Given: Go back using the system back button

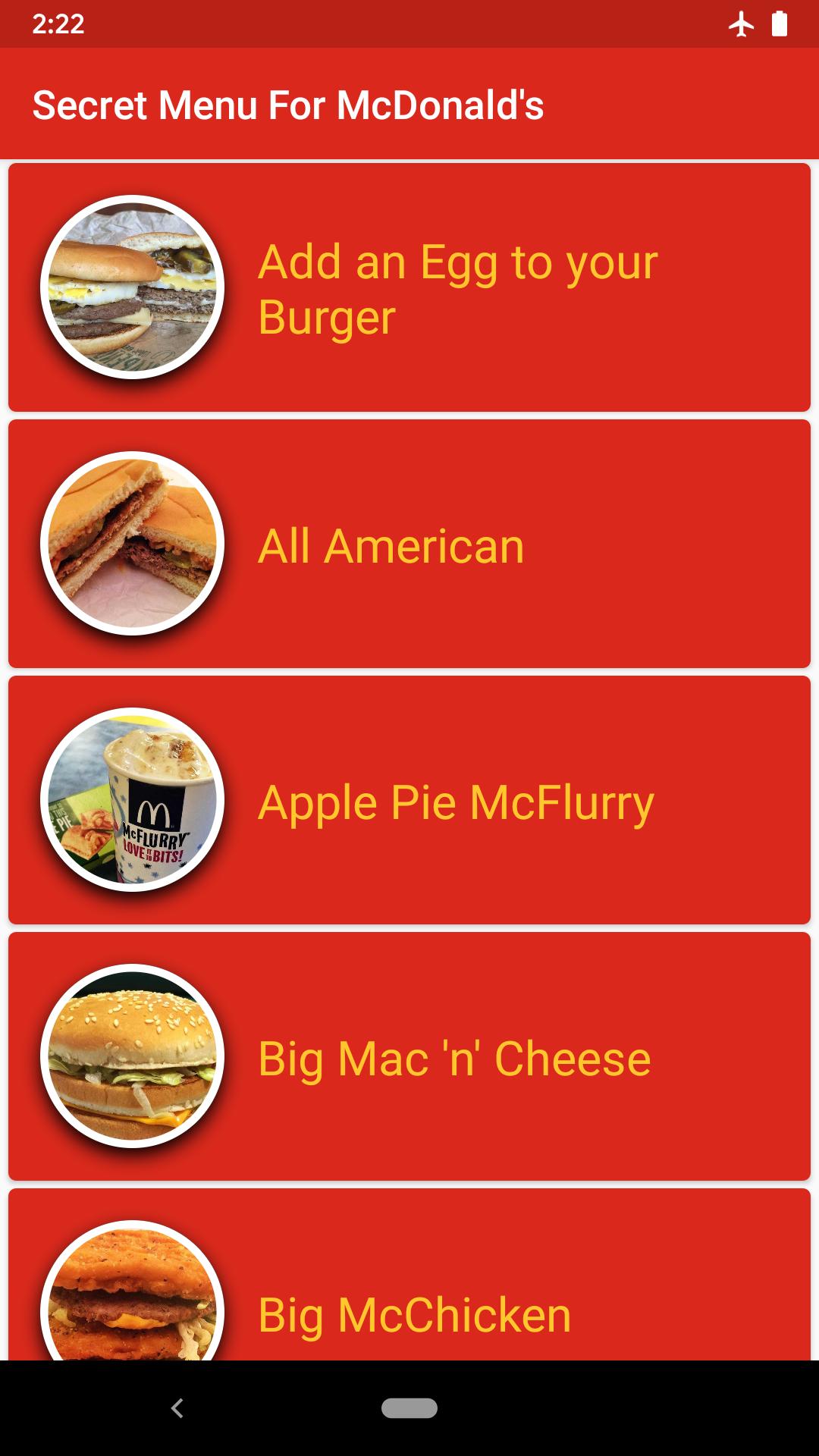Looking at the screenshot, I should [177, 1408].
